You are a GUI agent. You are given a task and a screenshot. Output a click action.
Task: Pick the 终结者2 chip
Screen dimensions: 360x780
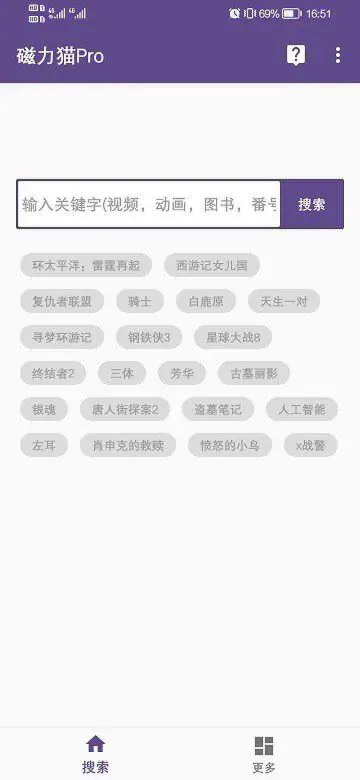53,374
